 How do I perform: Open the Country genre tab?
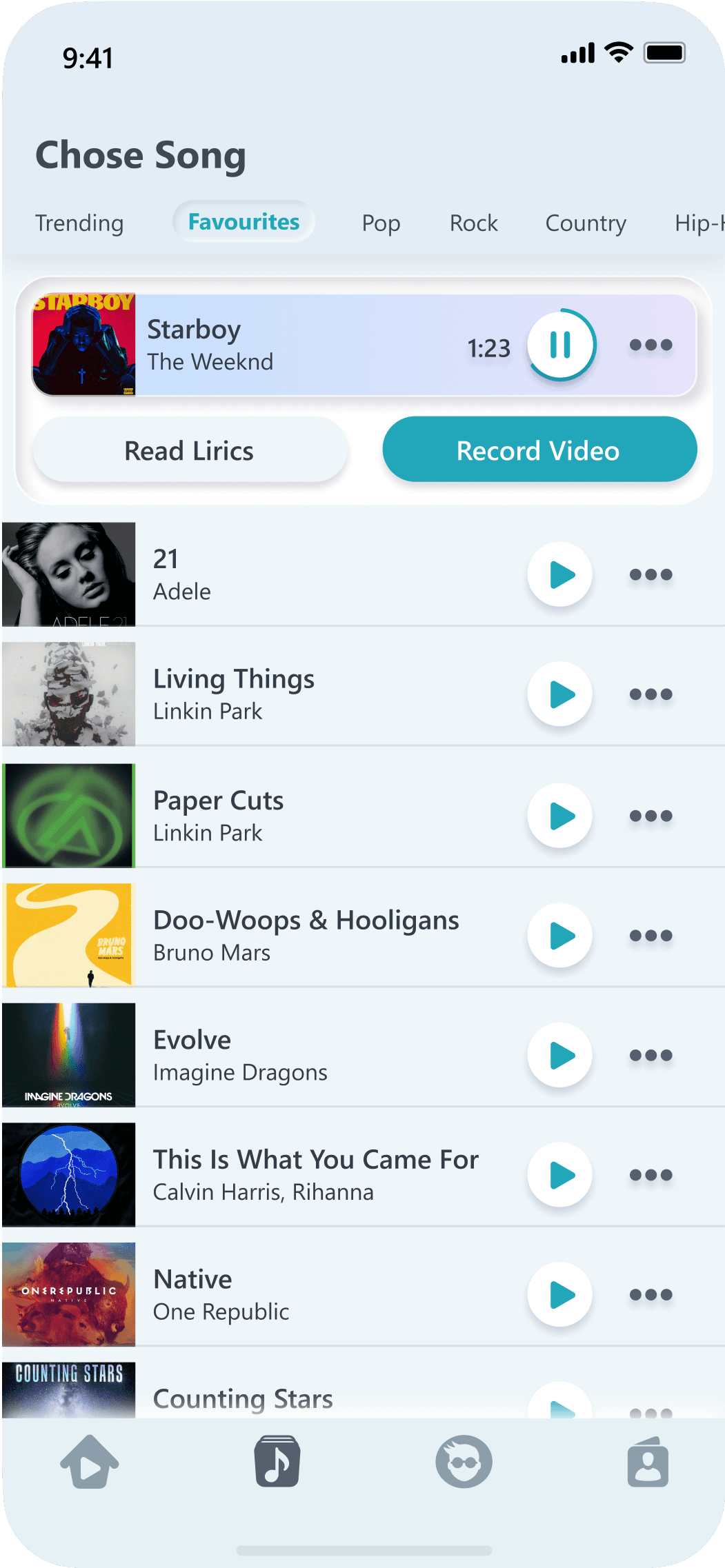pyautogui.click(x=586, y=223)
